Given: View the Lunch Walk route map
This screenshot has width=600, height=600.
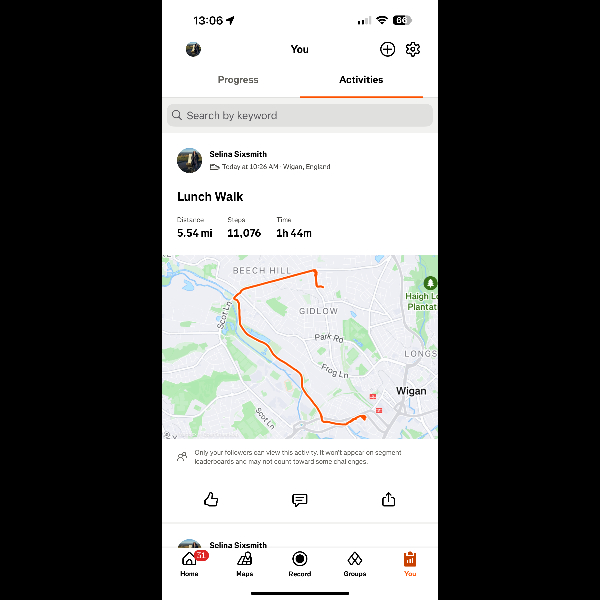Looking at the screenshot, I should point(300,346).
